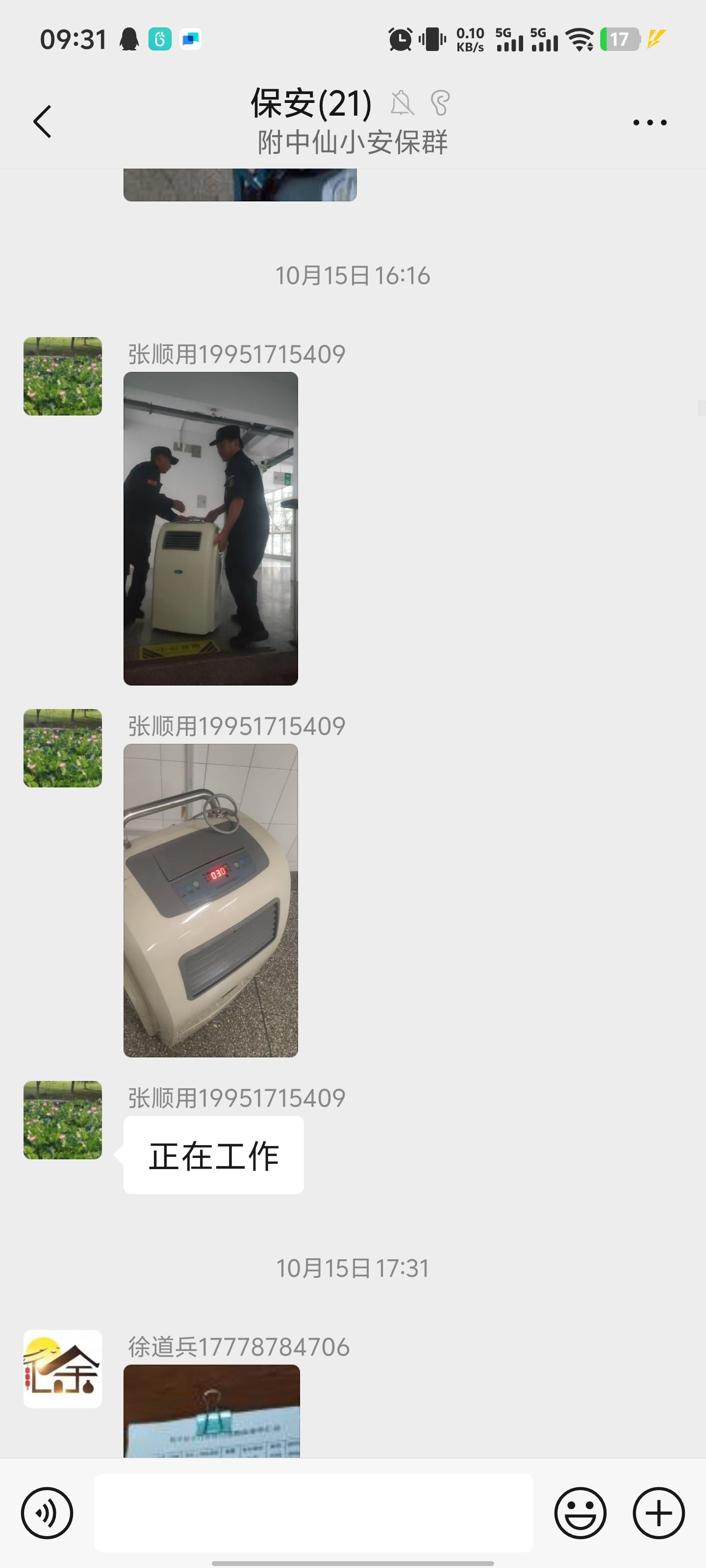Open the partially visible image at the top
Viewport: 706px width, 1568px height.
240,185
